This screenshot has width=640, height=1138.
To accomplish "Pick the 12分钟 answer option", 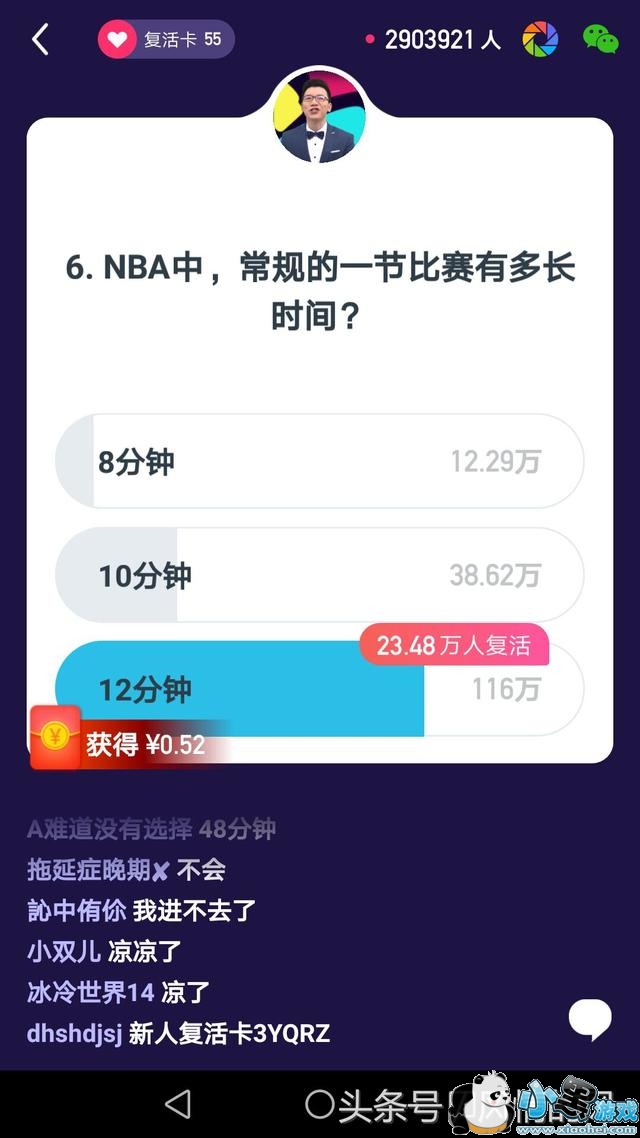I will click(319, 690).
